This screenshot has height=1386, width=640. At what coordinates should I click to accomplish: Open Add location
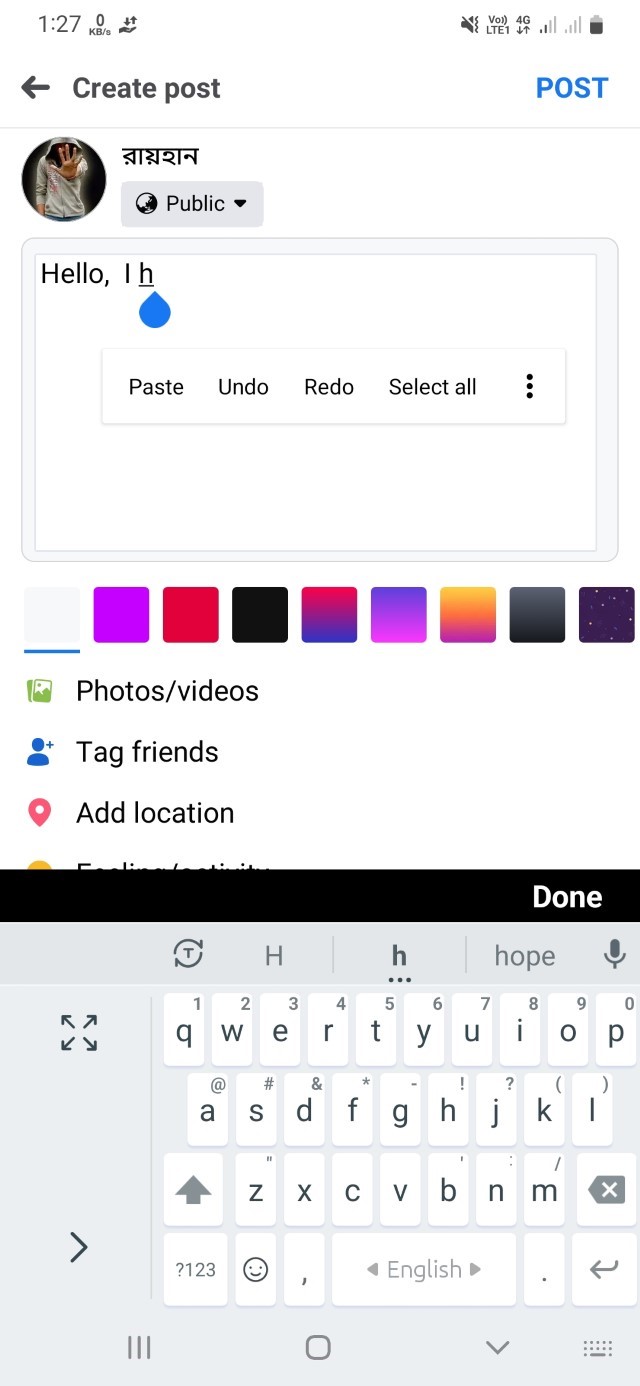point(155,813)
